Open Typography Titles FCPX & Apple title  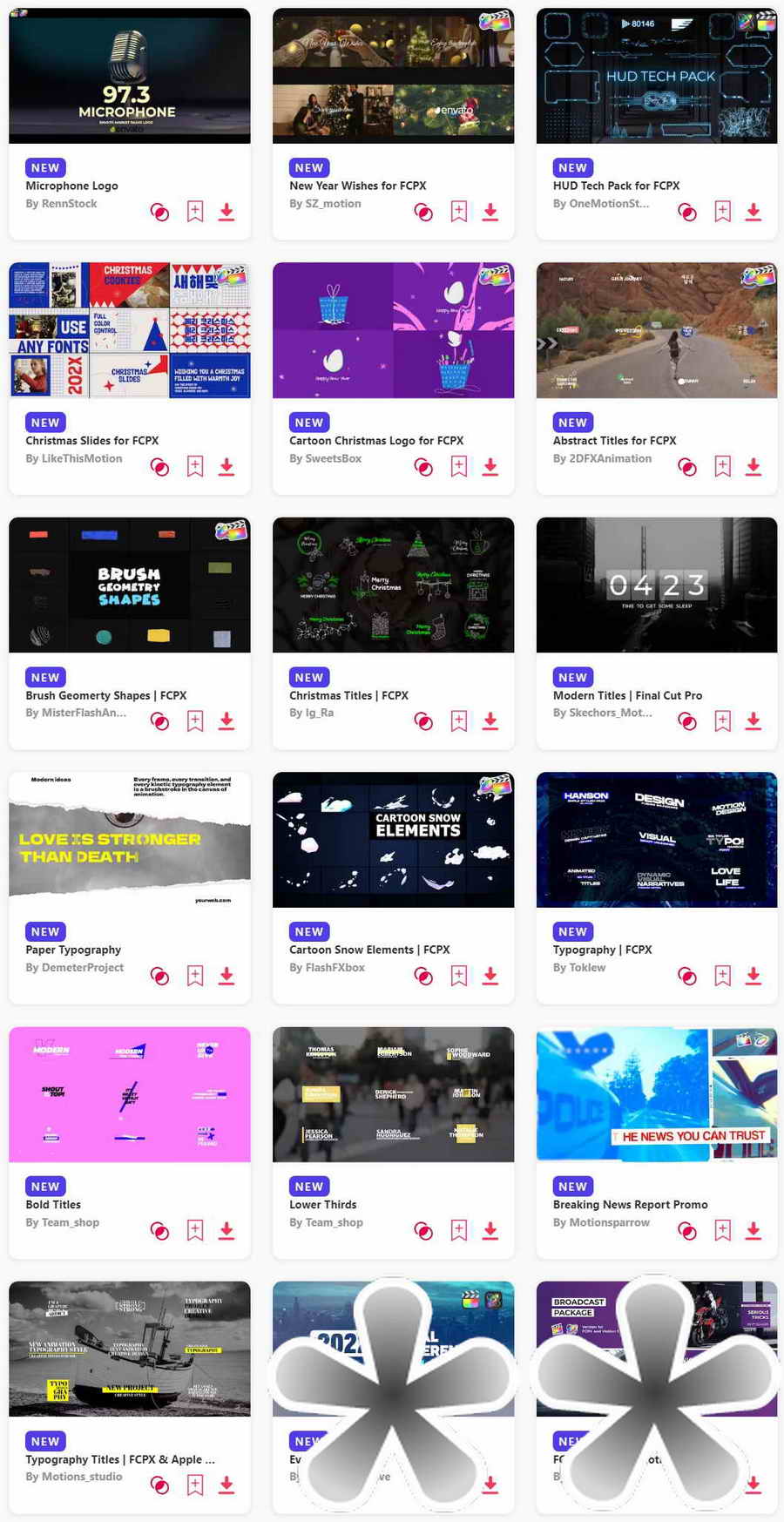[120, 1459]
